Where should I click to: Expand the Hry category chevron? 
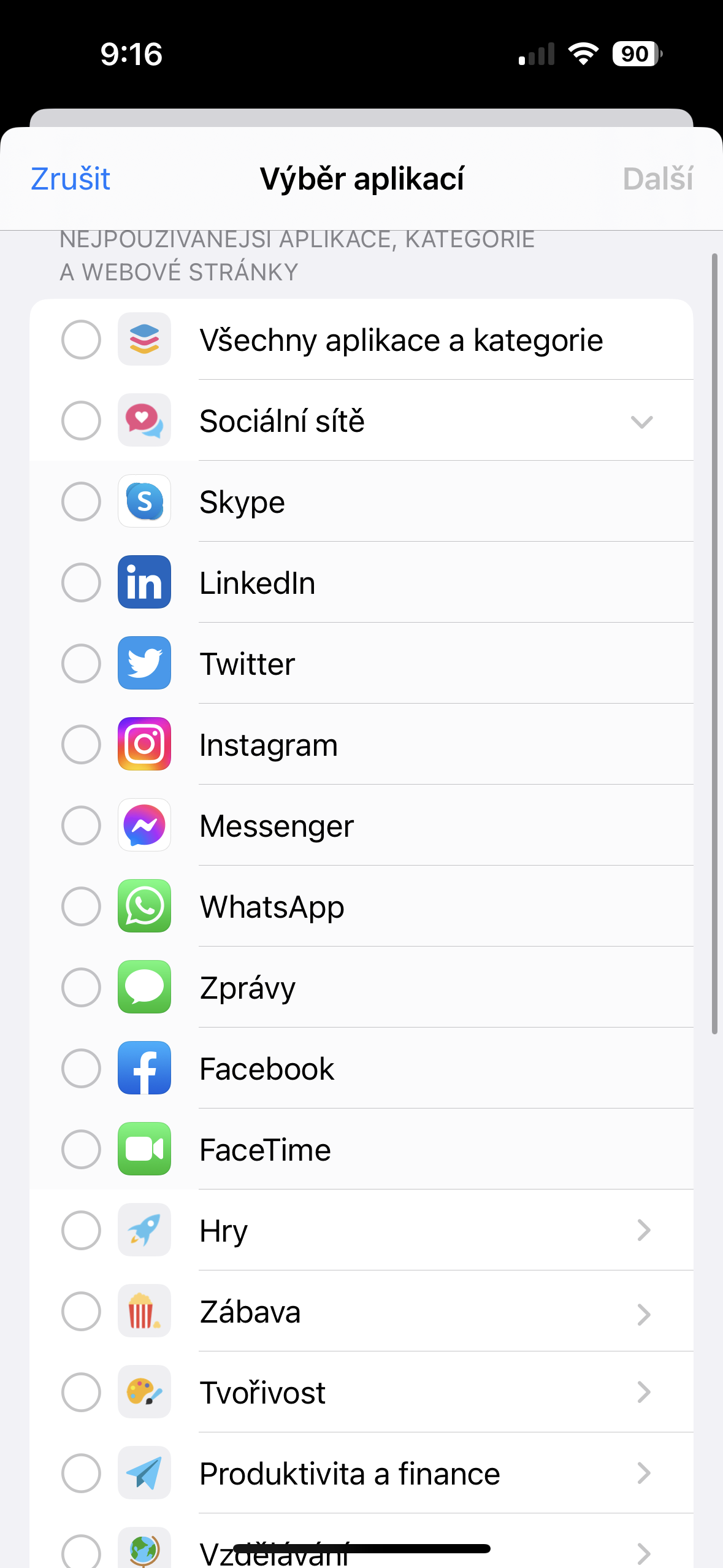pos(643,1231)
